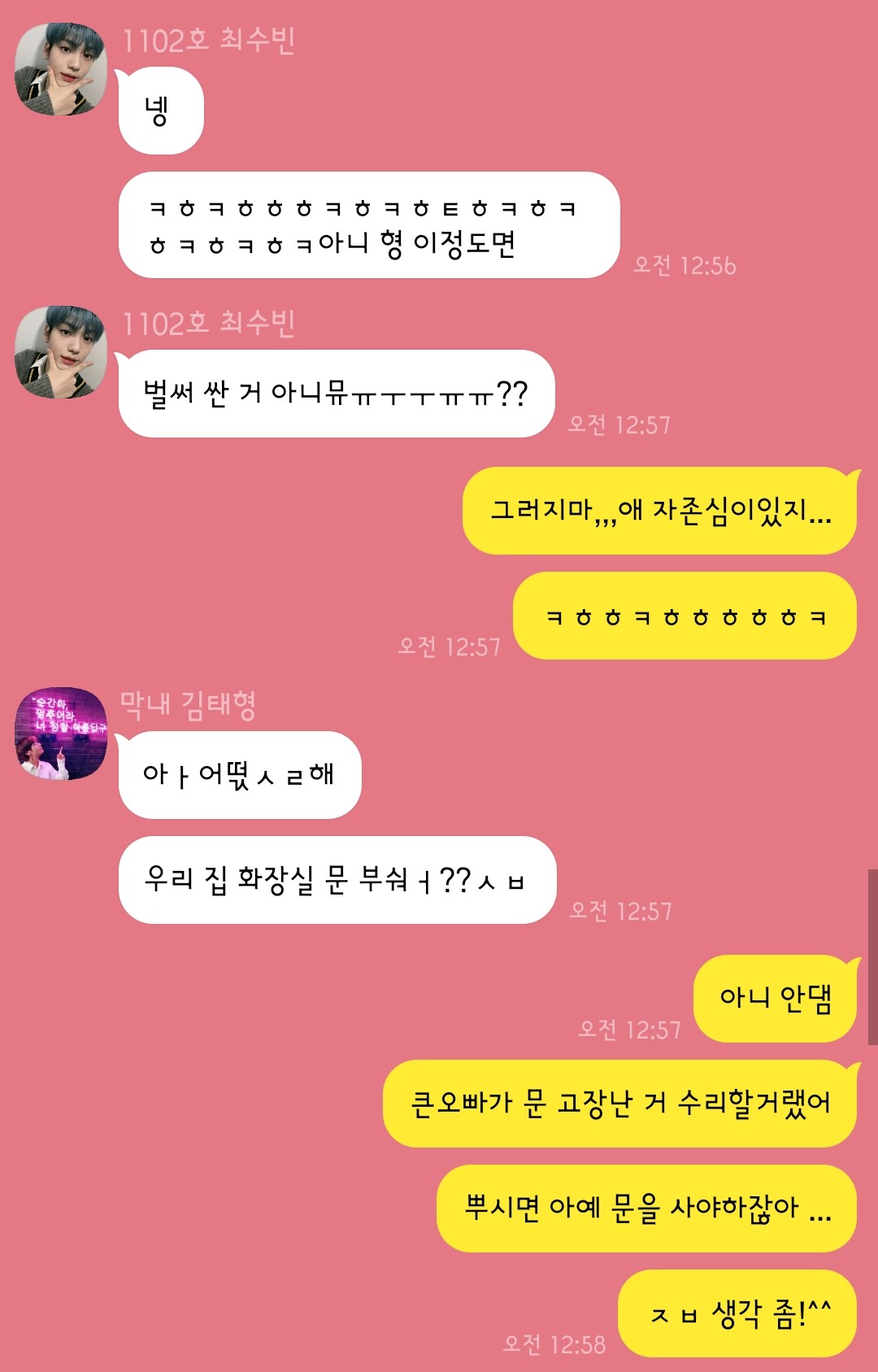878x1372 pixels.
Task: Open 최수빈's profile picture beside the 넹 message
Action: click(61, 69)
